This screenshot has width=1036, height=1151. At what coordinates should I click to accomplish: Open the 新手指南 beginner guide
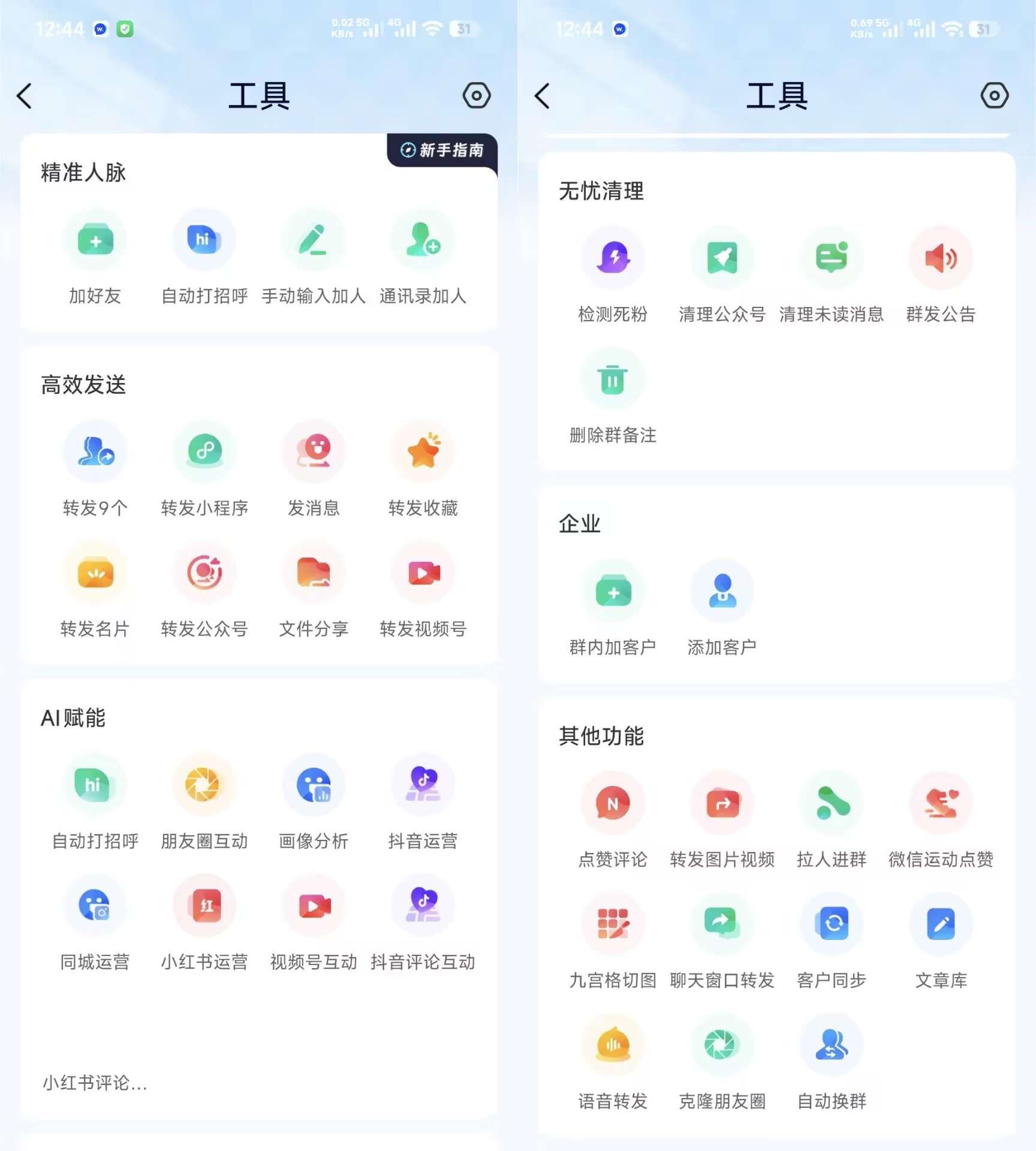442,150
